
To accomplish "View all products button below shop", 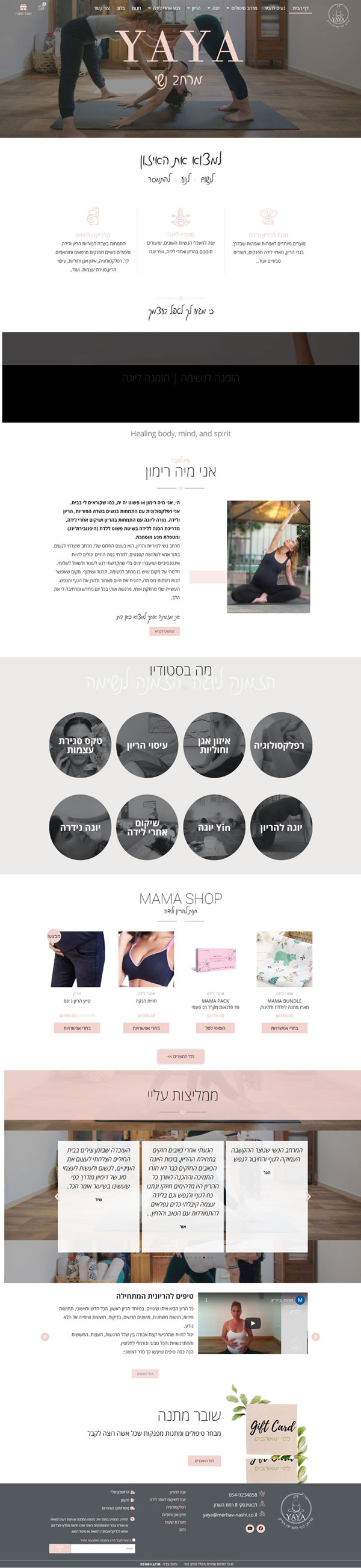I will click(180, 1056).
